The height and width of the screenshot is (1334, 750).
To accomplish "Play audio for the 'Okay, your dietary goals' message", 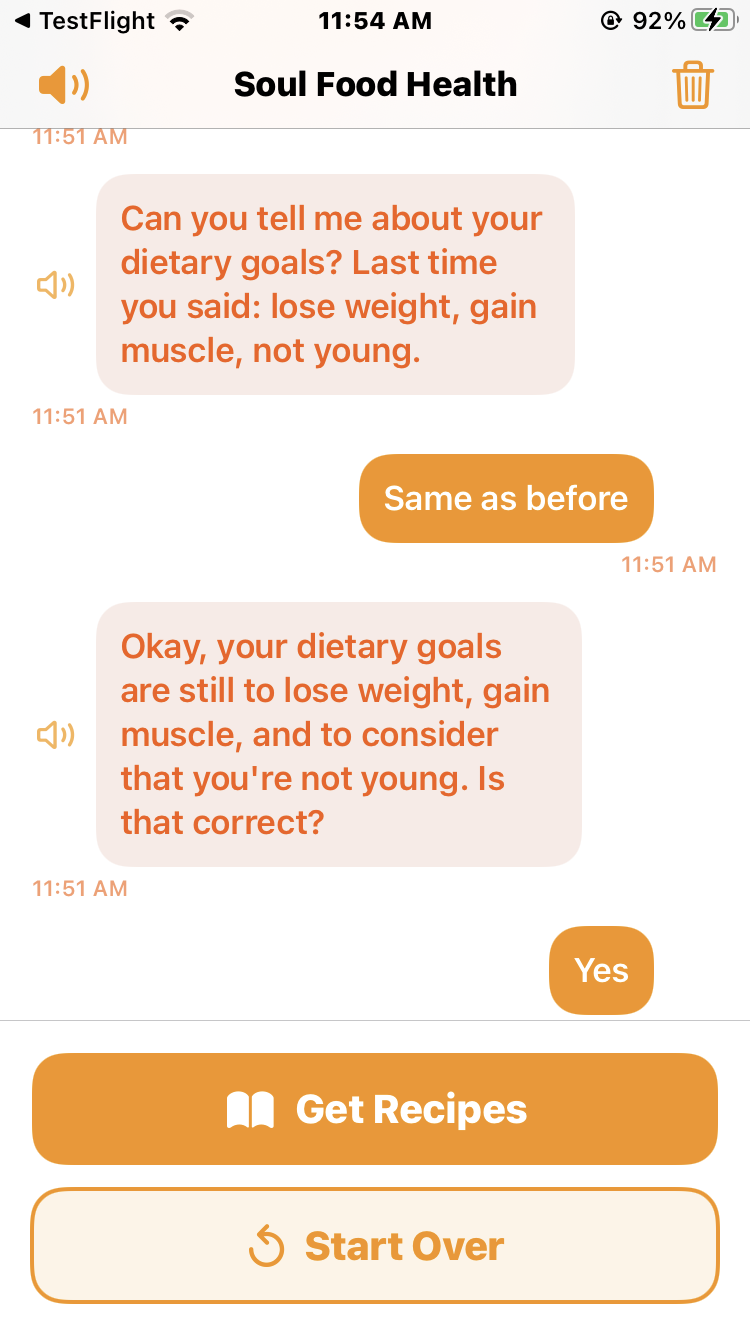I will click(55, 735).
